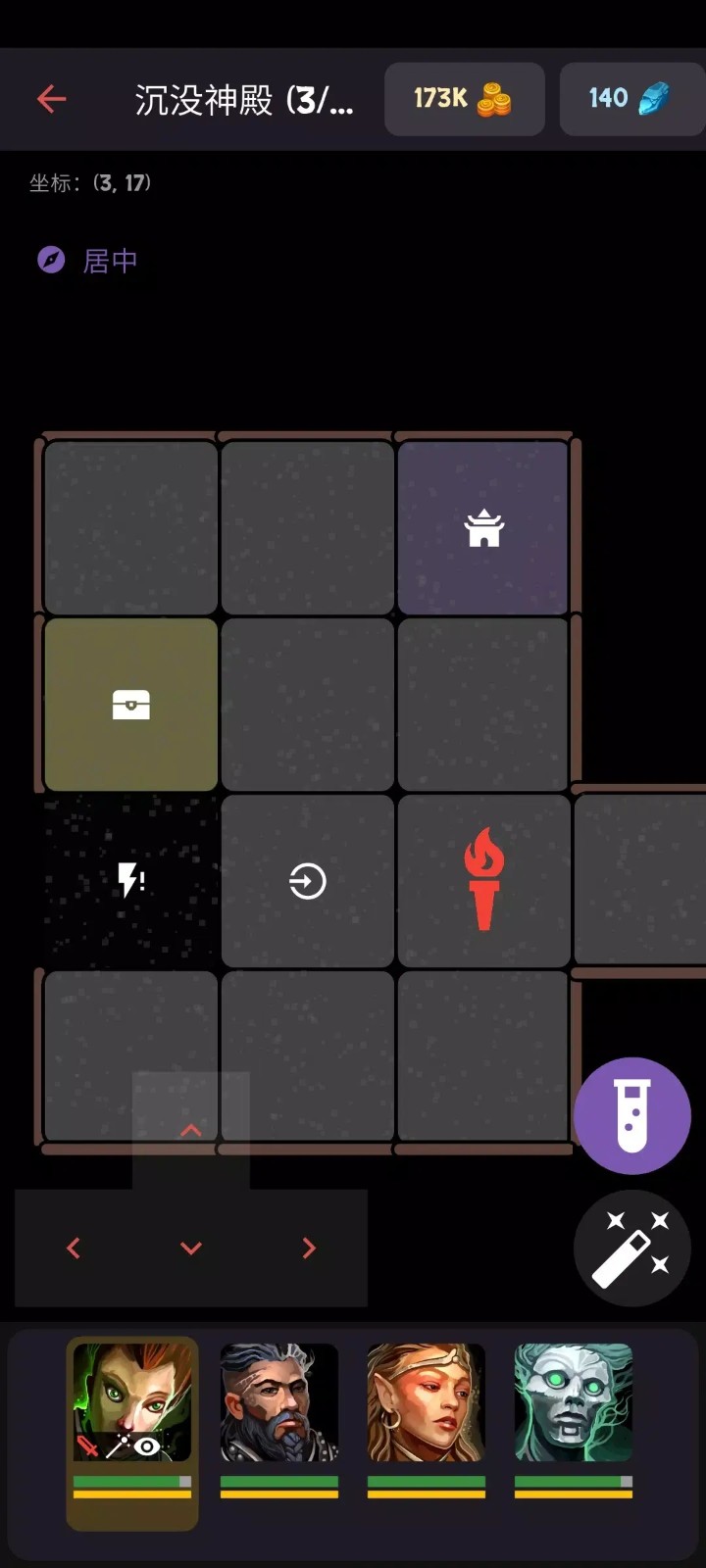Screen dimensions: 706x1568
Task: Move right with the right arrow
Action: pos(309,1248)
